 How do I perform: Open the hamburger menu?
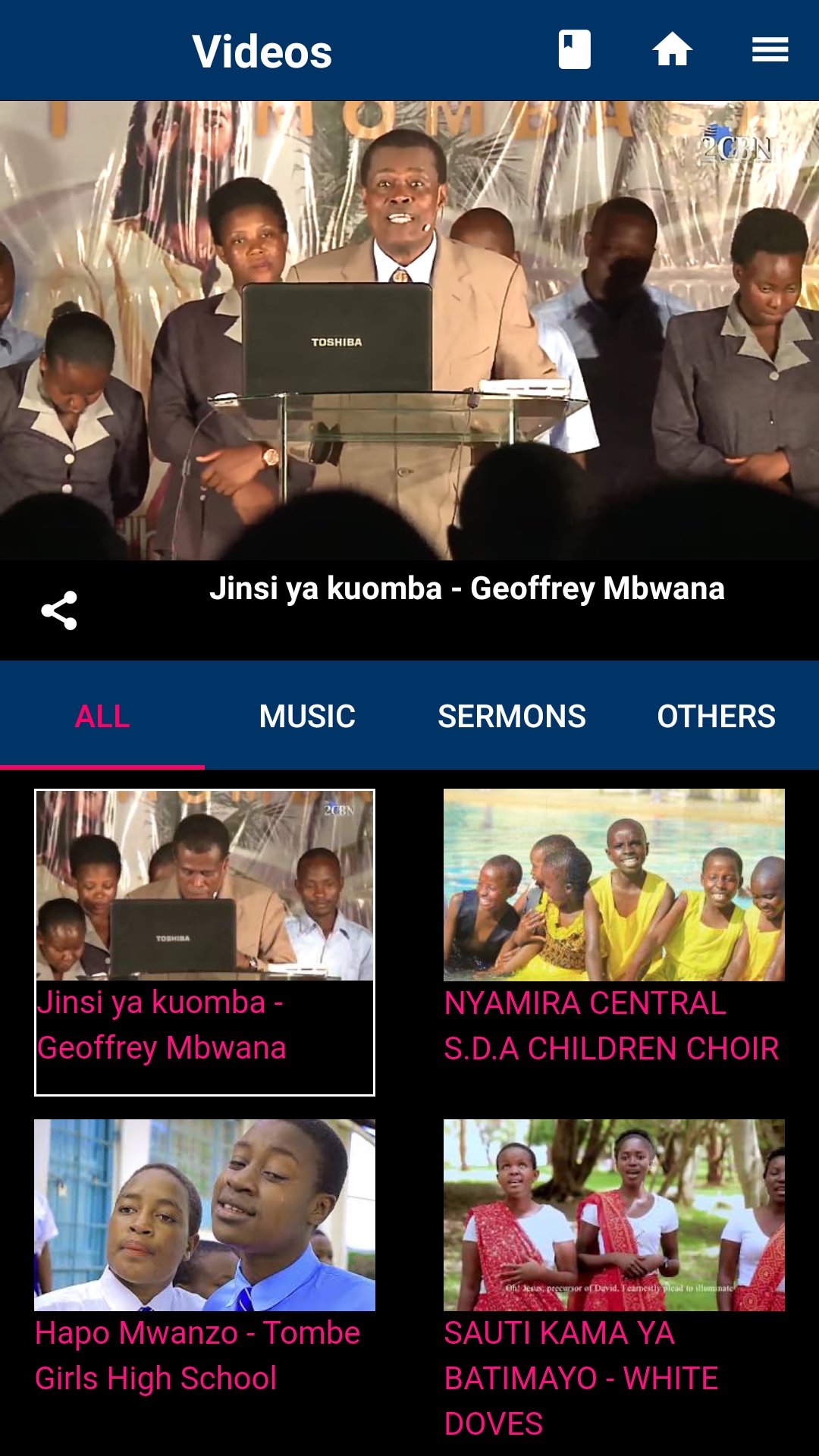point(770,50)
